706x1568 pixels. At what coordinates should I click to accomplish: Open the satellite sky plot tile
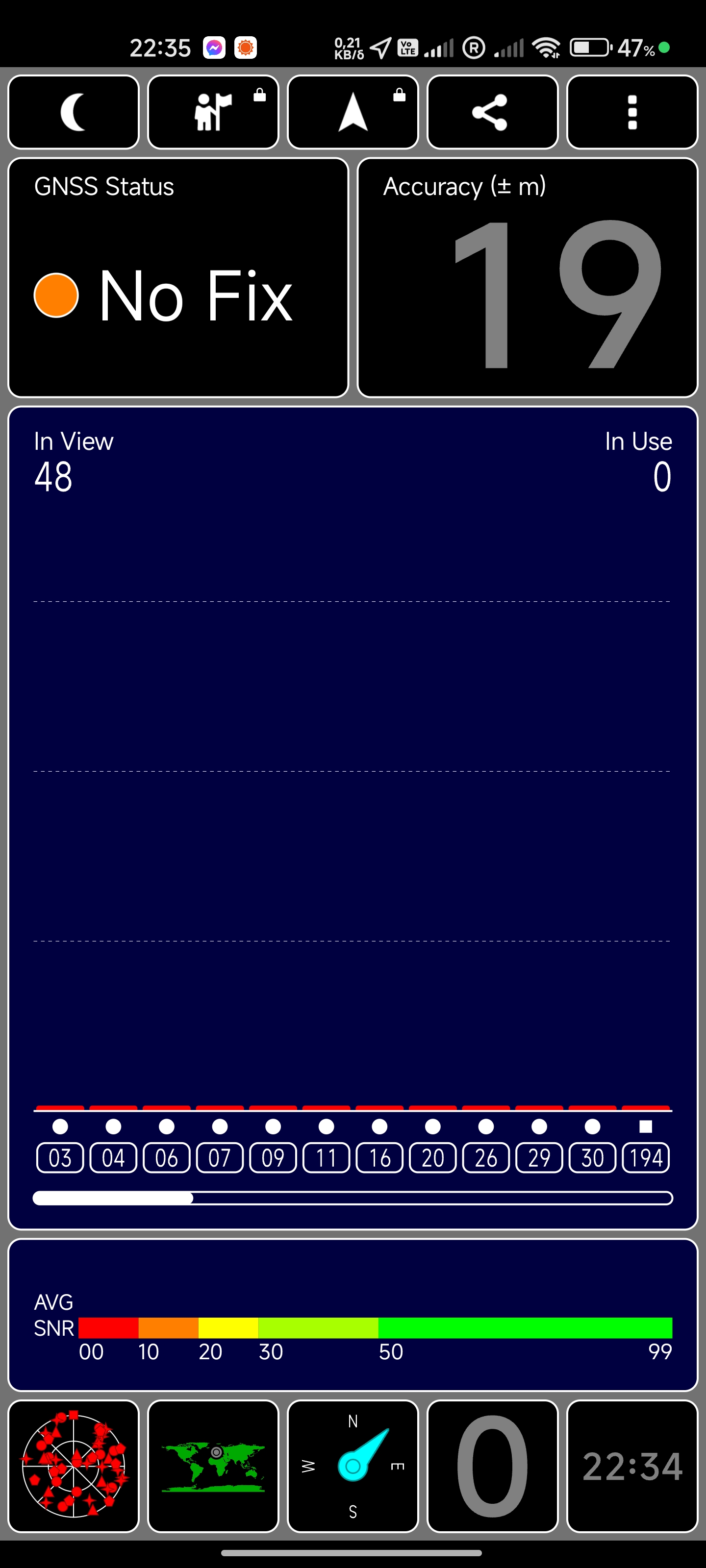[x=73, y=1466]
